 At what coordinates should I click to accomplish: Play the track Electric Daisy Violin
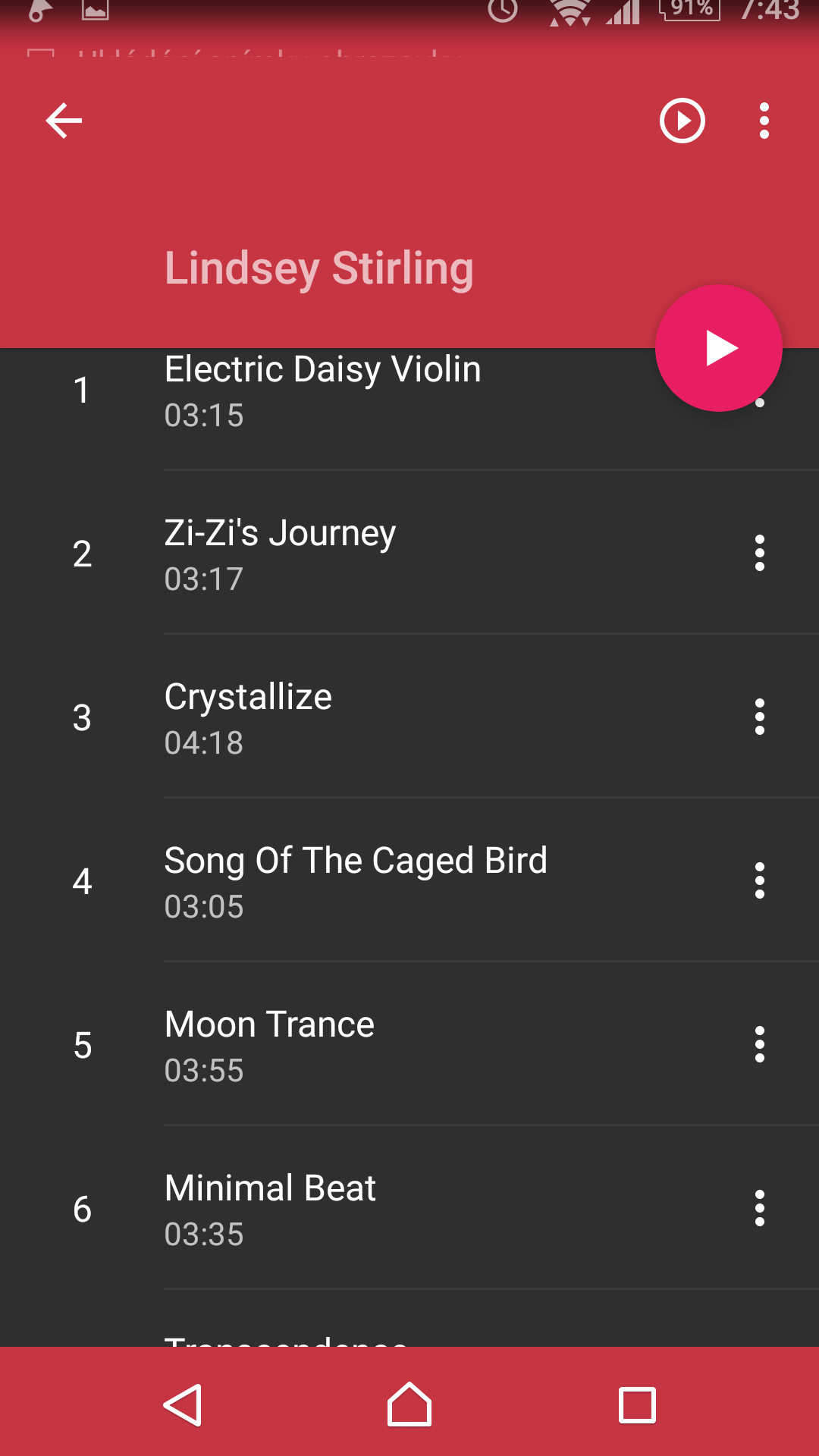(409, 391)
